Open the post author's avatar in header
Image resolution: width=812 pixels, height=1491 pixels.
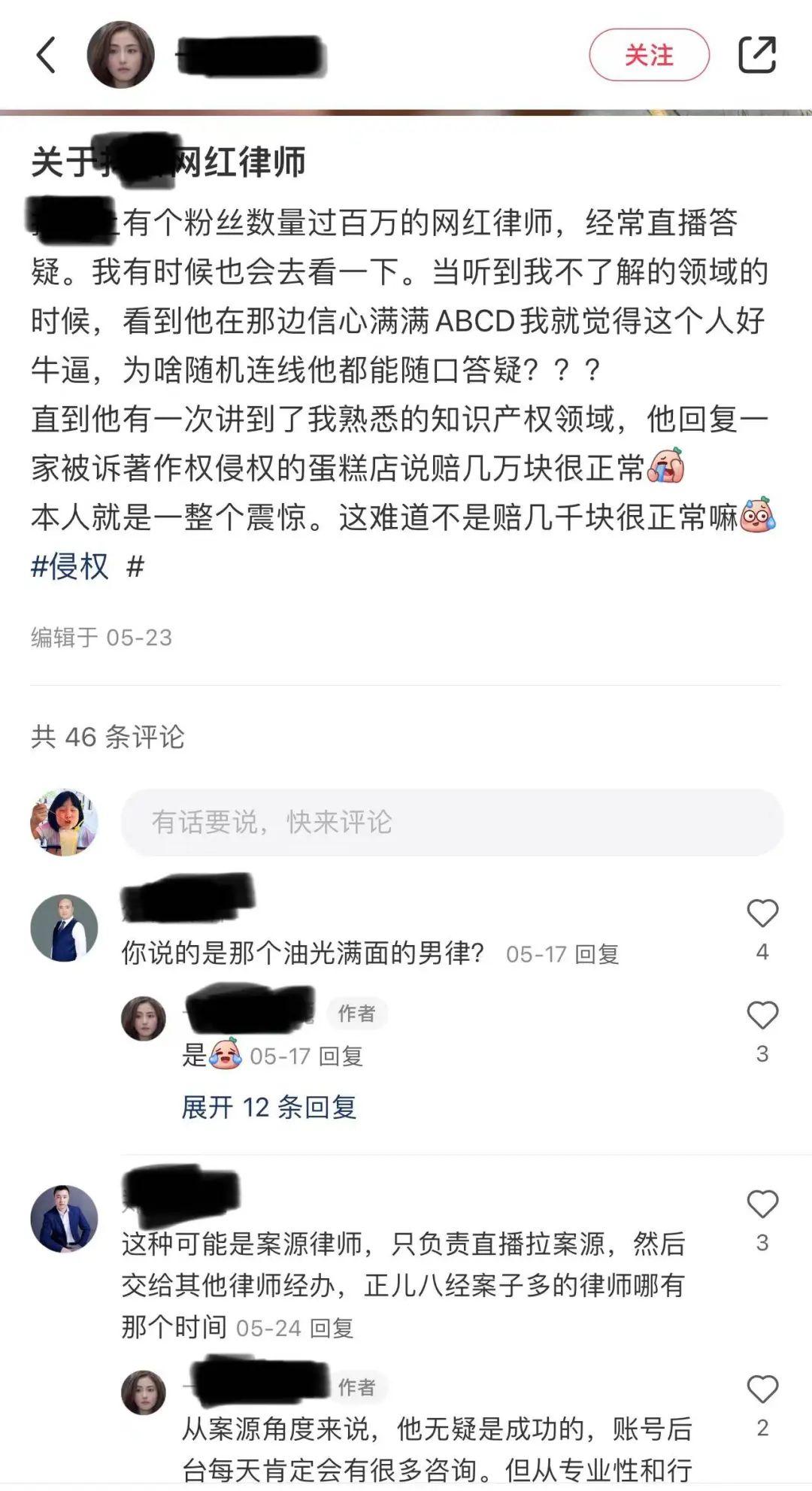120,55
